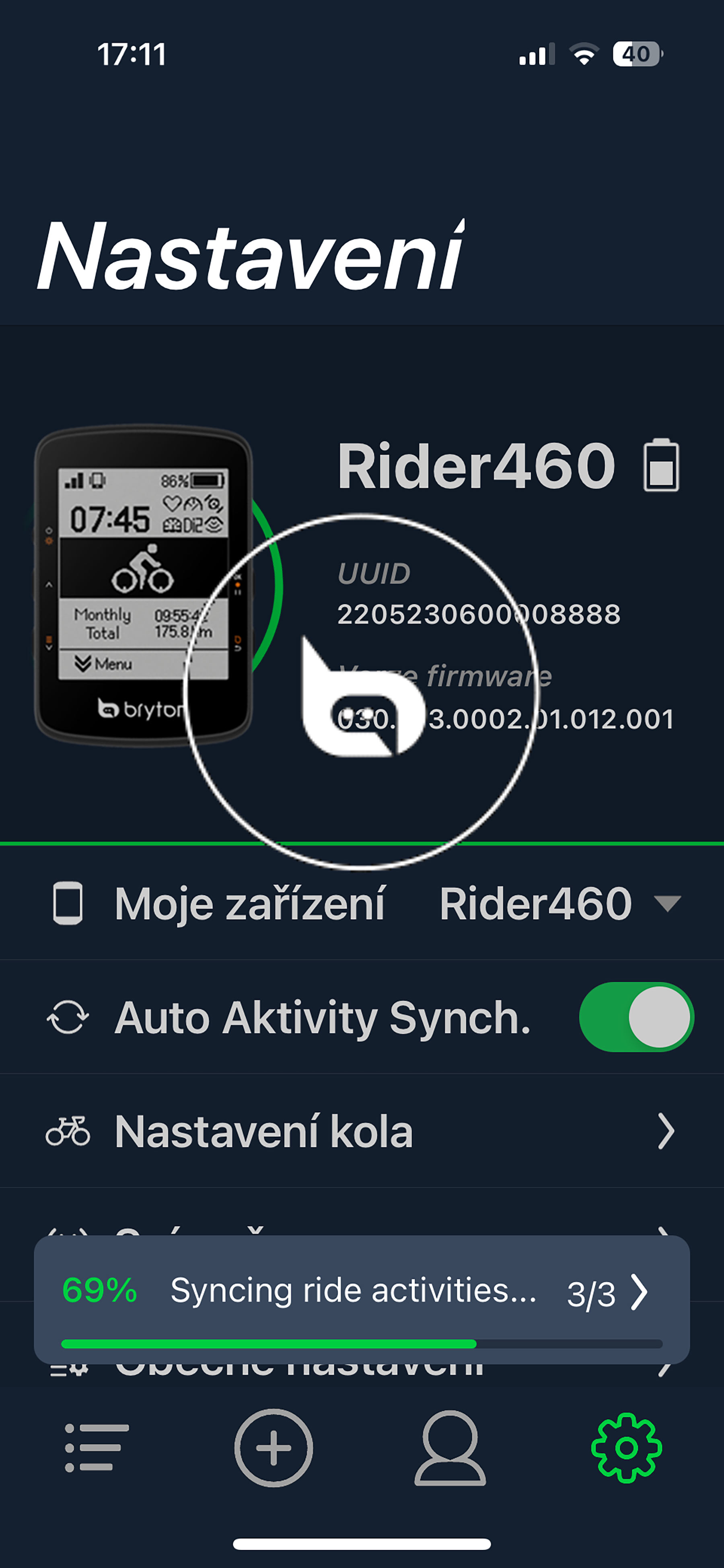Disable Auto Aktivity Synch. switch
Screen dimensions: 724x1568
pos(636,1017)
